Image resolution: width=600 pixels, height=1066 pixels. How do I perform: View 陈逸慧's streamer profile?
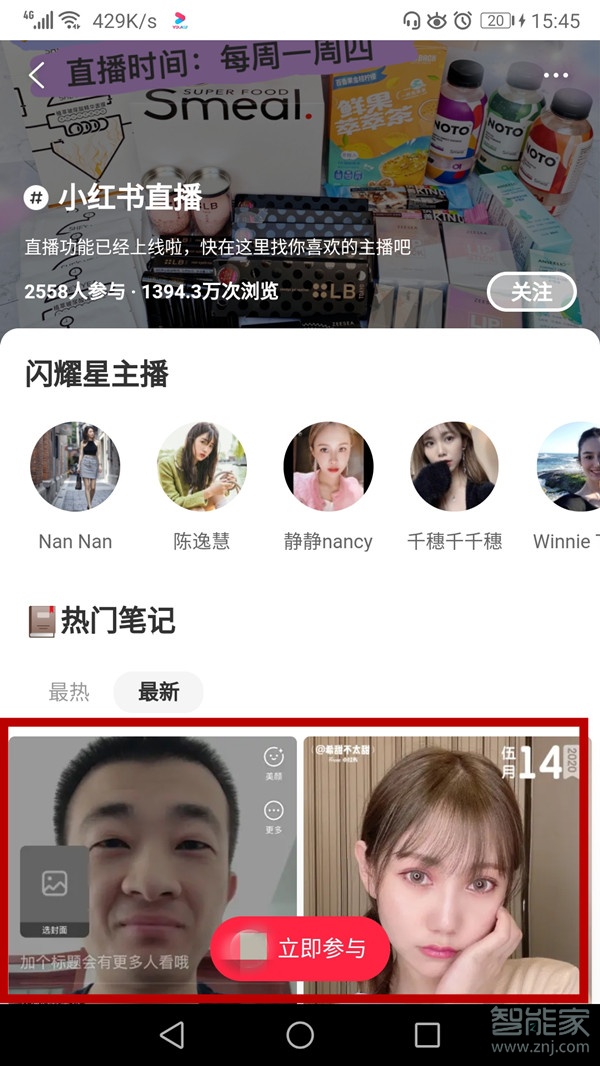coord(201,467)
